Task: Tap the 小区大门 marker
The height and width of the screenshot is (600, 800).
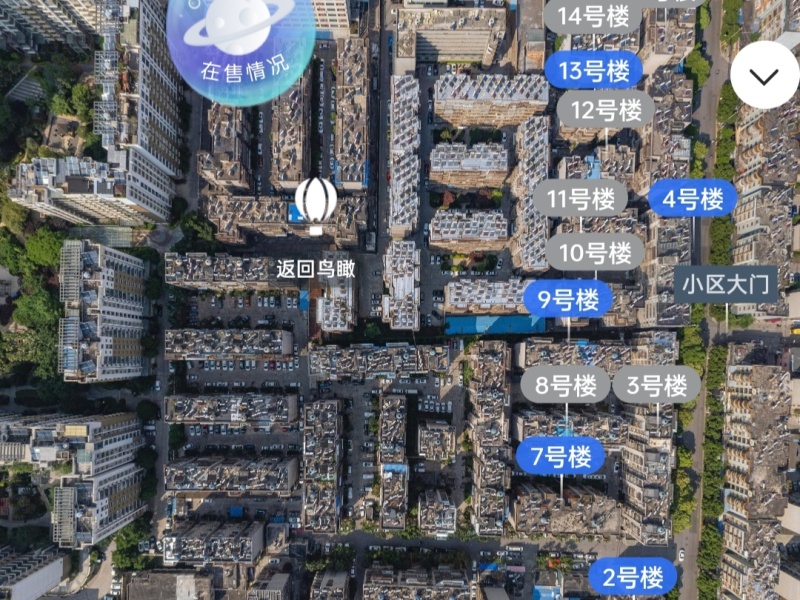Action: point(726,283)
